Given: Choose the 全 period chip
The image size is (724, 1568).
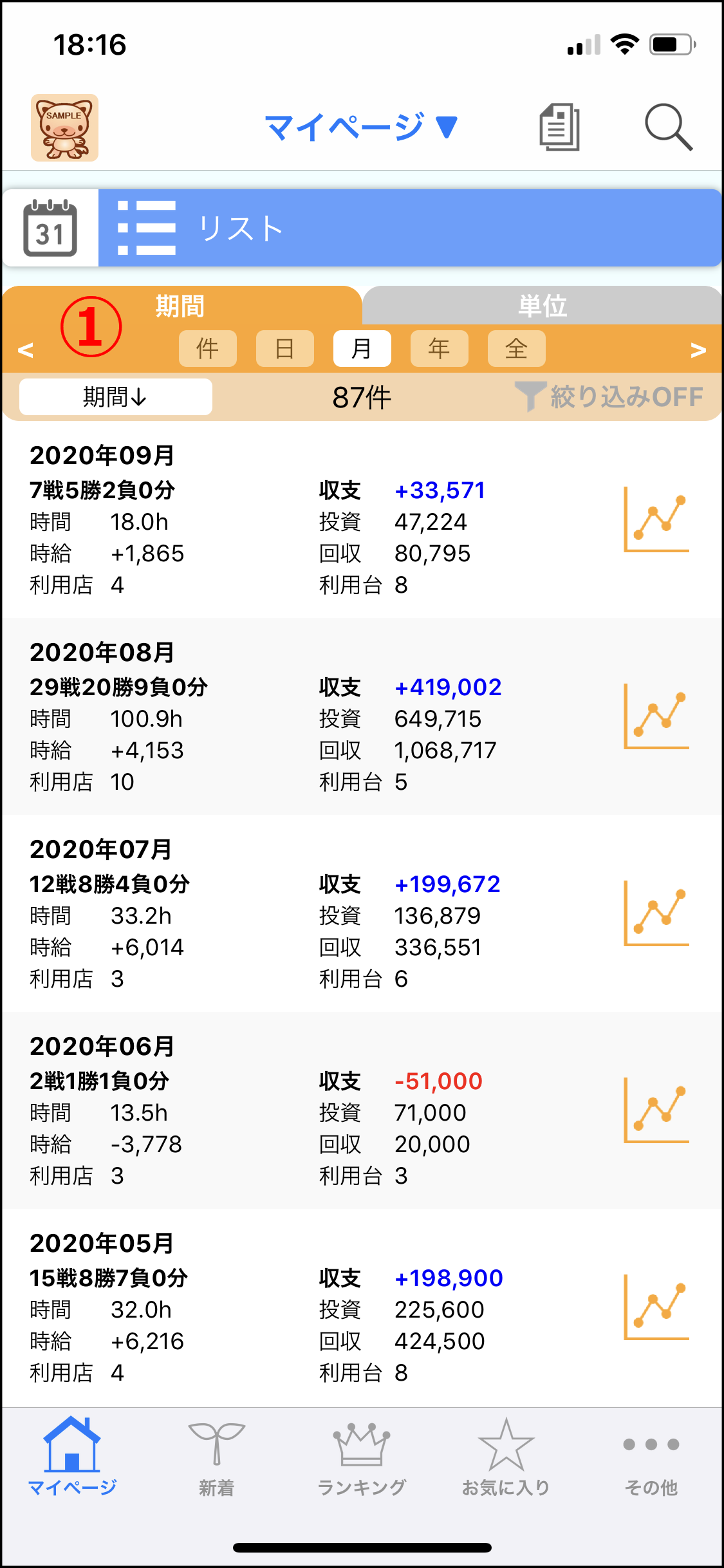Looking at the screenshot, I should (x=516, y=348).
